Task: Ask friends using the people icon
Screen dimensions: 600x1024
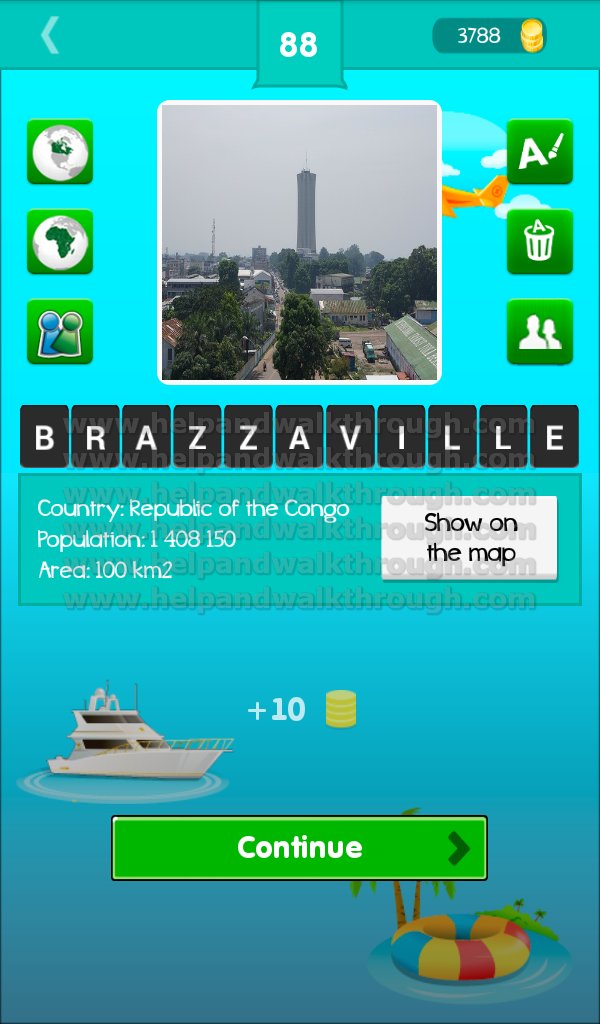Action: tap(540, 332)
